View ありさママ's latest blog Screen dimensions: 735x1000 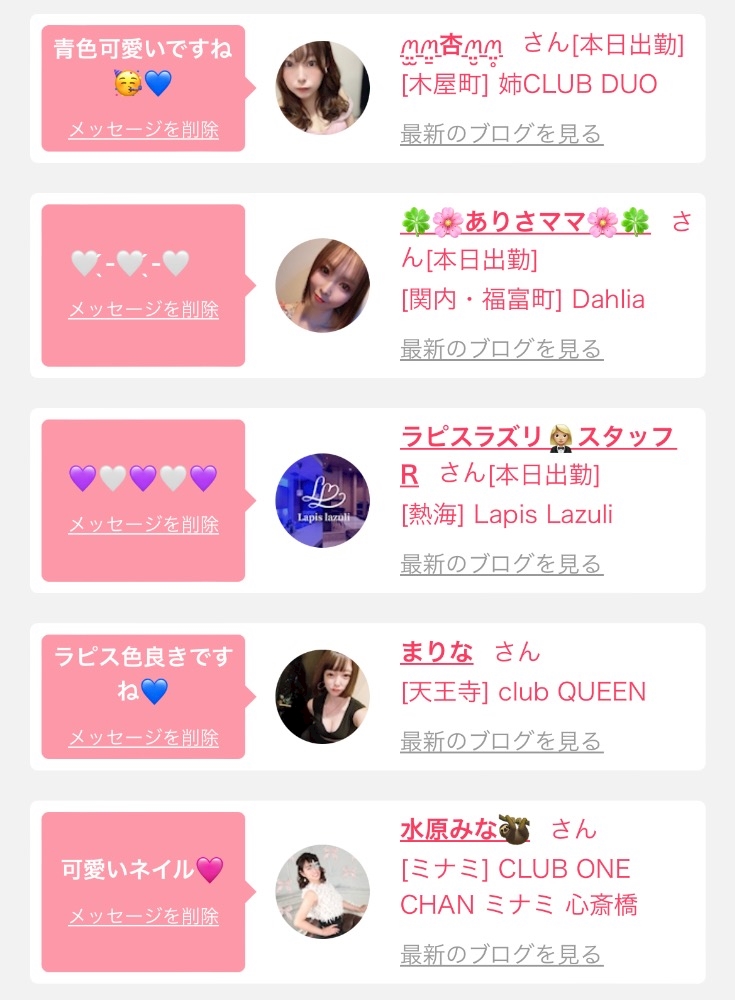[501, 349]
